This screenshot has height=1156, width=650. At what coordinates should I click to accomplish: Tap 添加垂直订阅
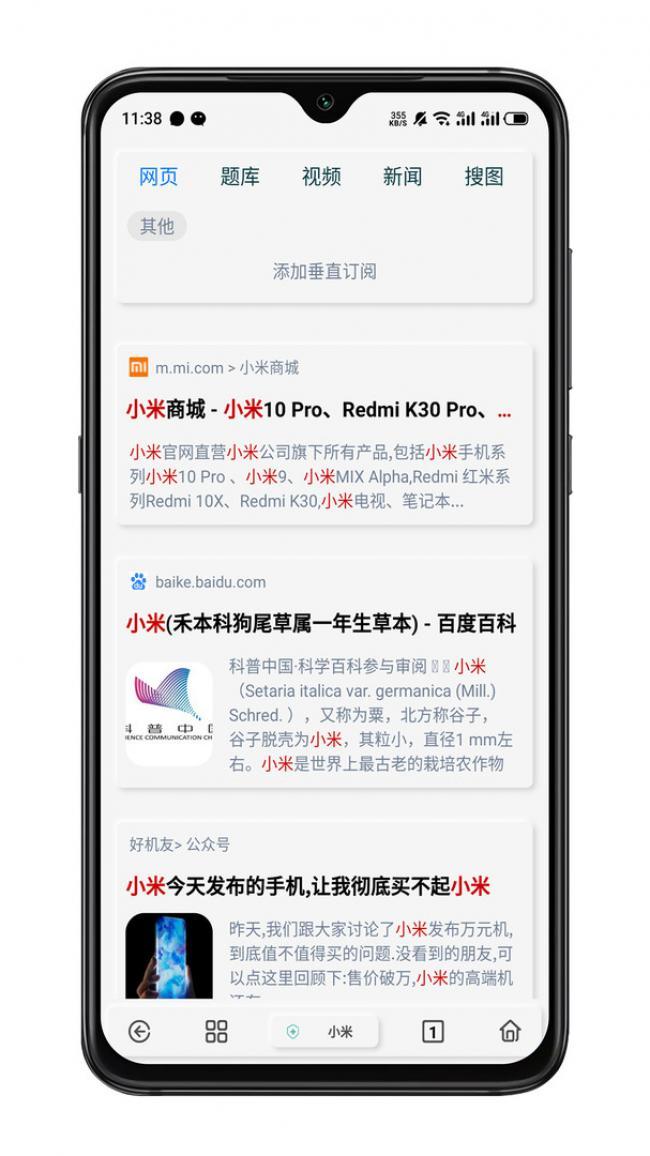(324, 271)
